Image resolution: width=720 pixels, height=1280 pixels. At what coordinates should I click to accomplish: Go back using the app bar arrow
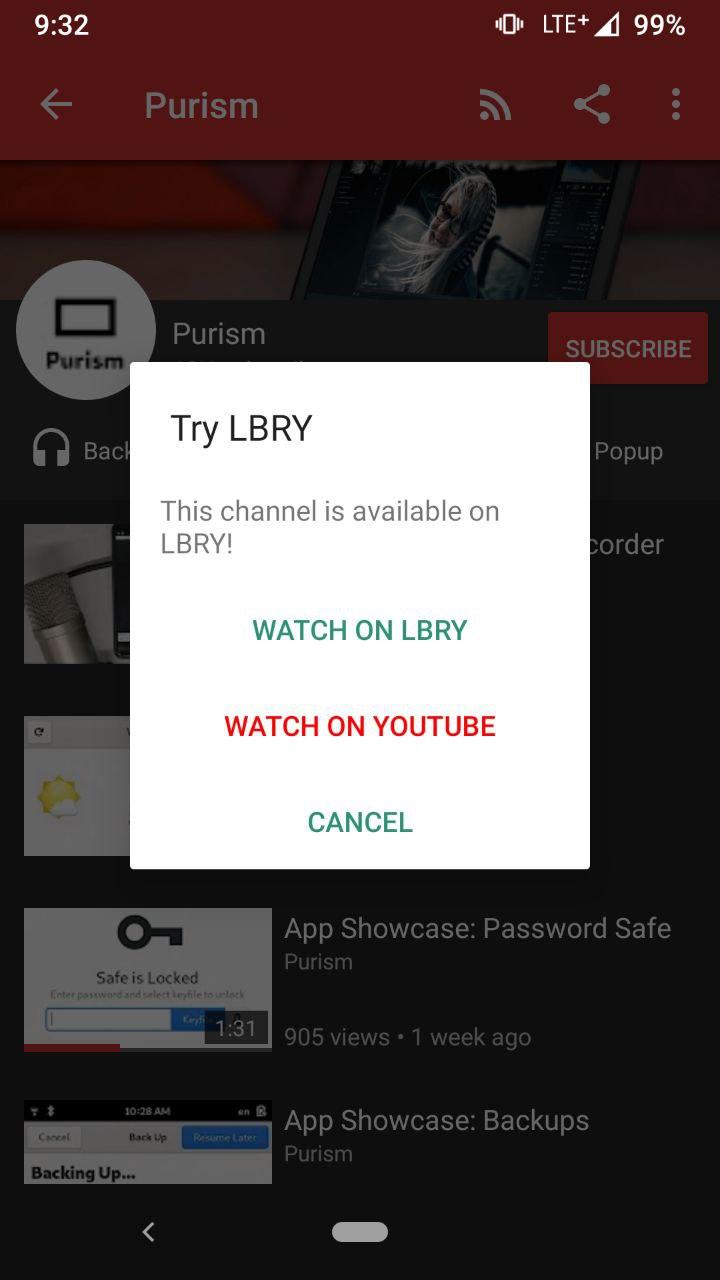pyautogui.click(x=56, y=105)
